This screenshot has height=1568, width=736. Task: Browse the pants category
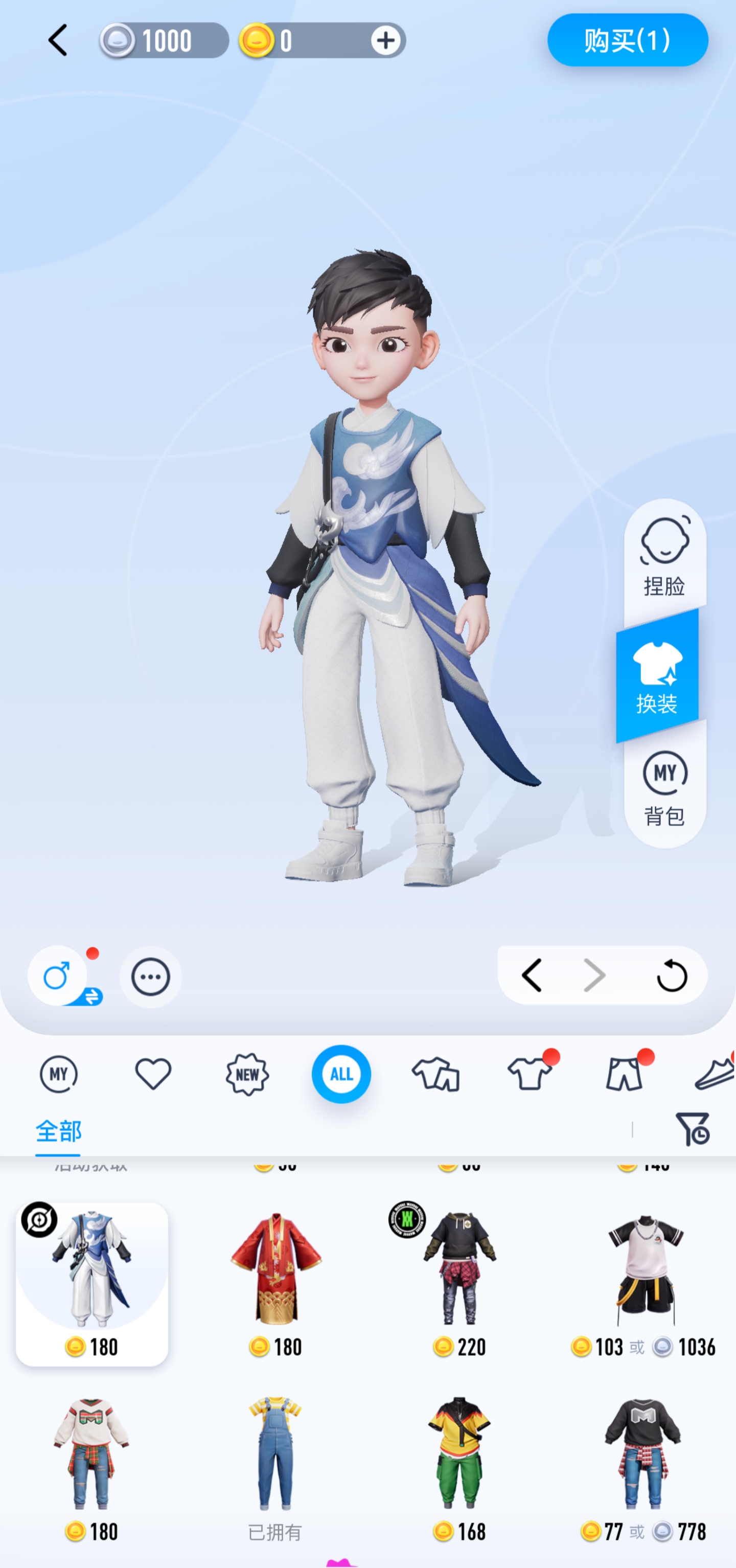pyautogui.click(x=624, y=1074)
